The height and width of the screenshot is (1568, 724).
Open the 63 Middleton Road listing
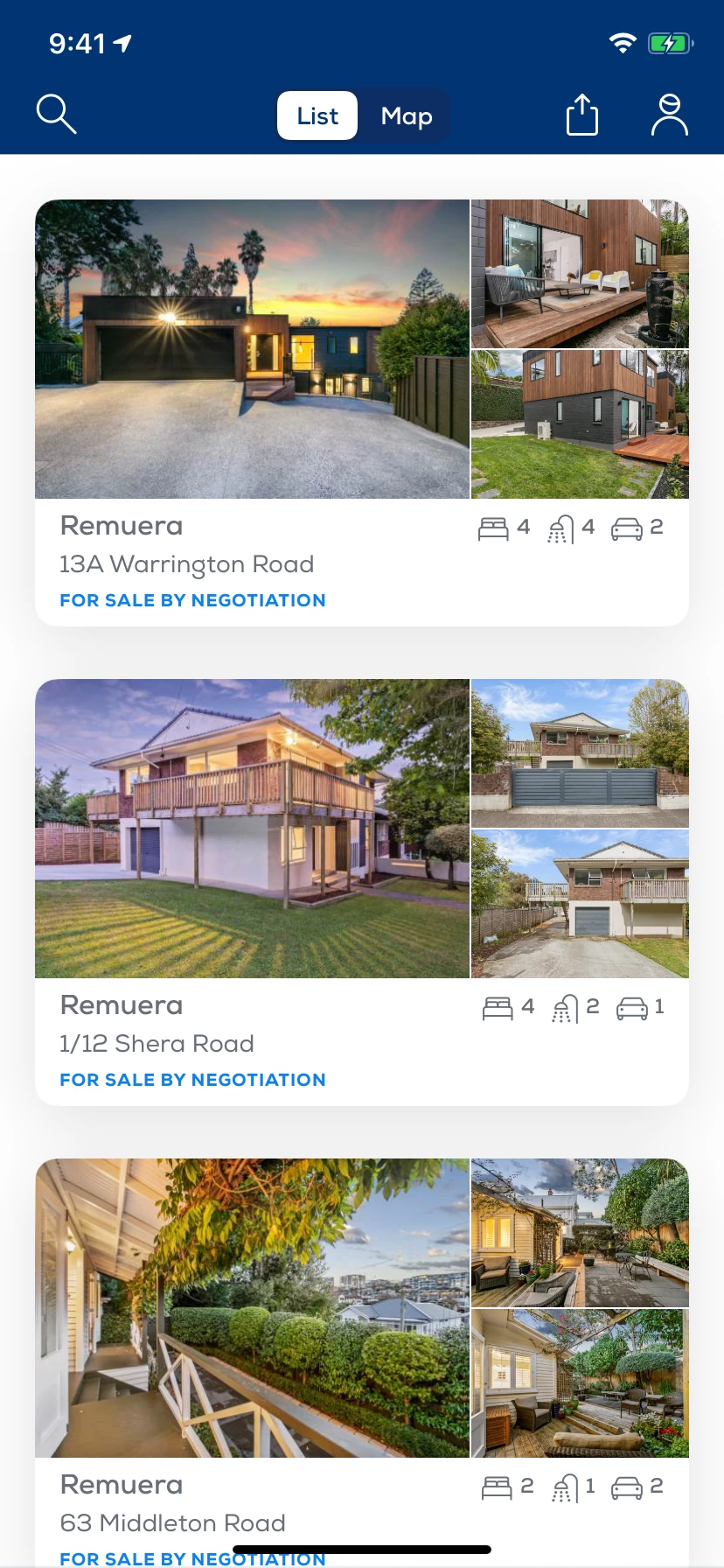(172, 1522)
